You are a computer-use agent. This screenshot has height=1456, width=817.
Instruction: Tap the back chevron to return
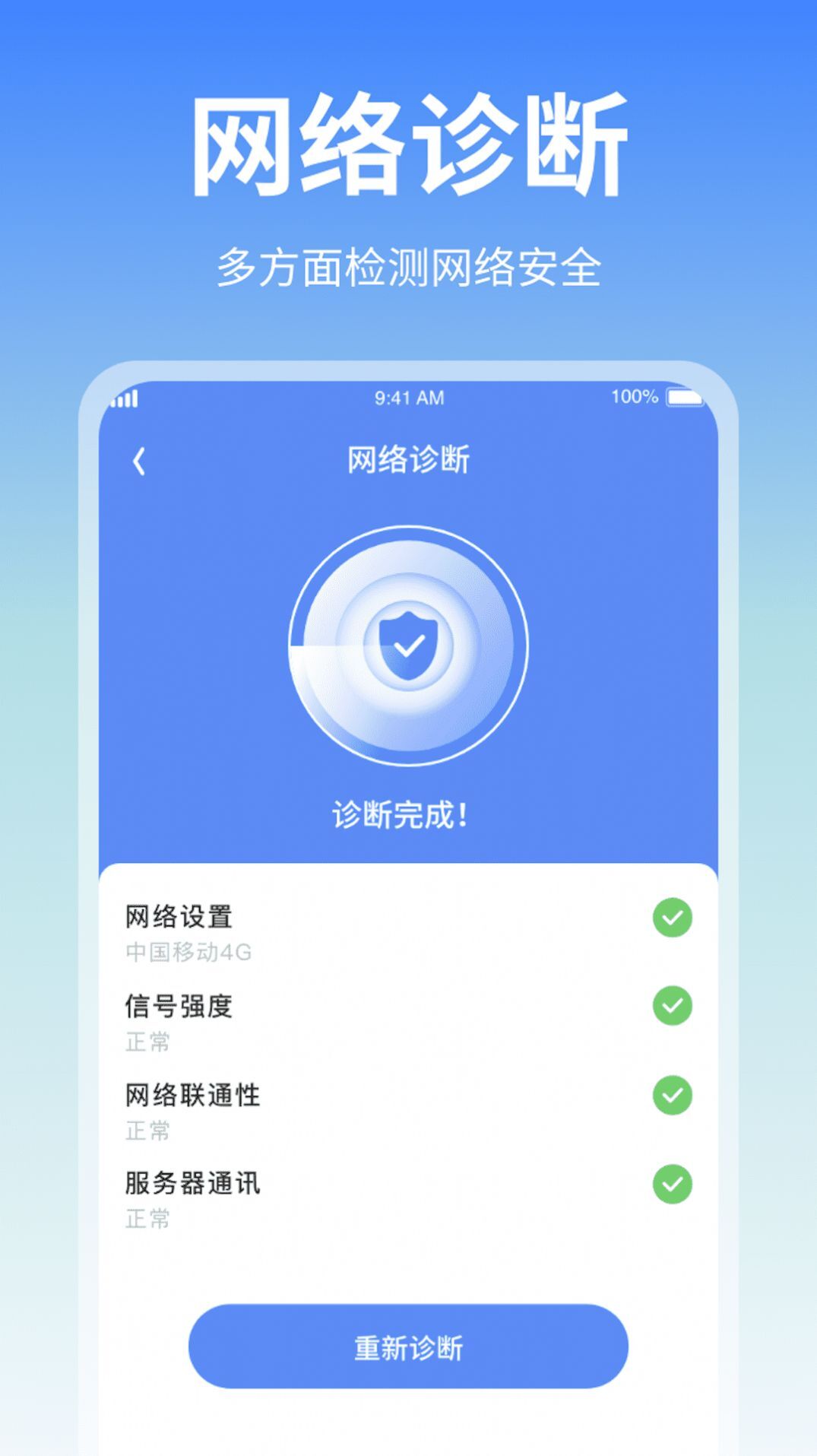pos(139,460)
